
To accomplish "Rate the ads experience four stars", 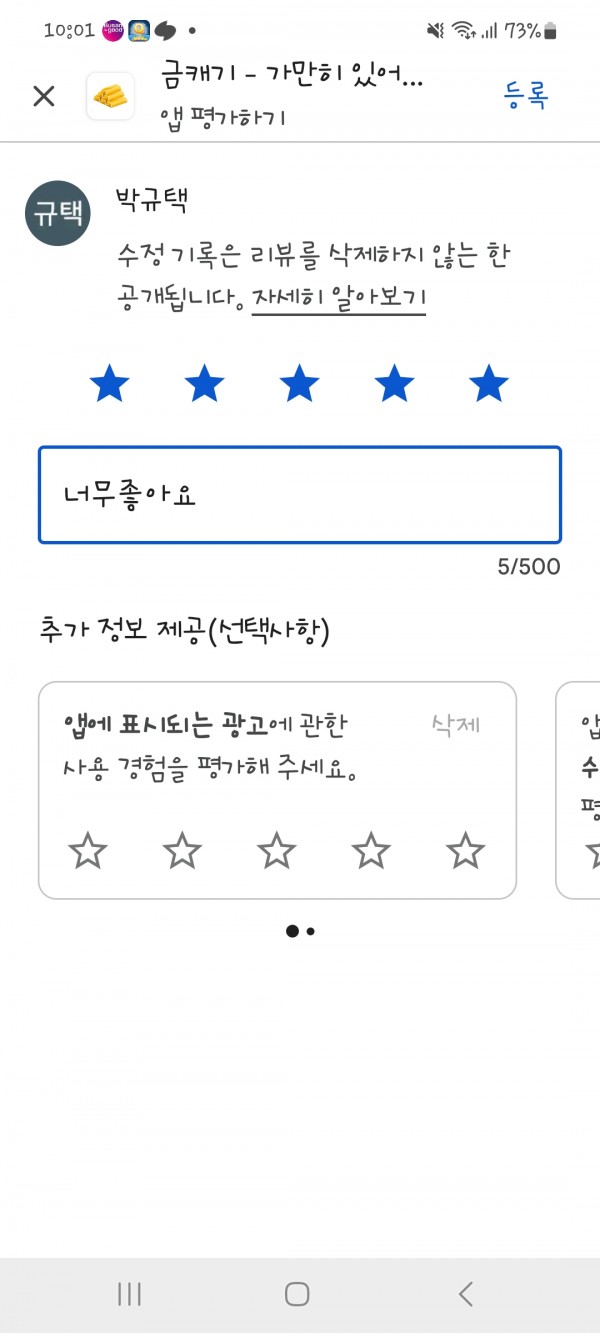I will coord(371,851).
